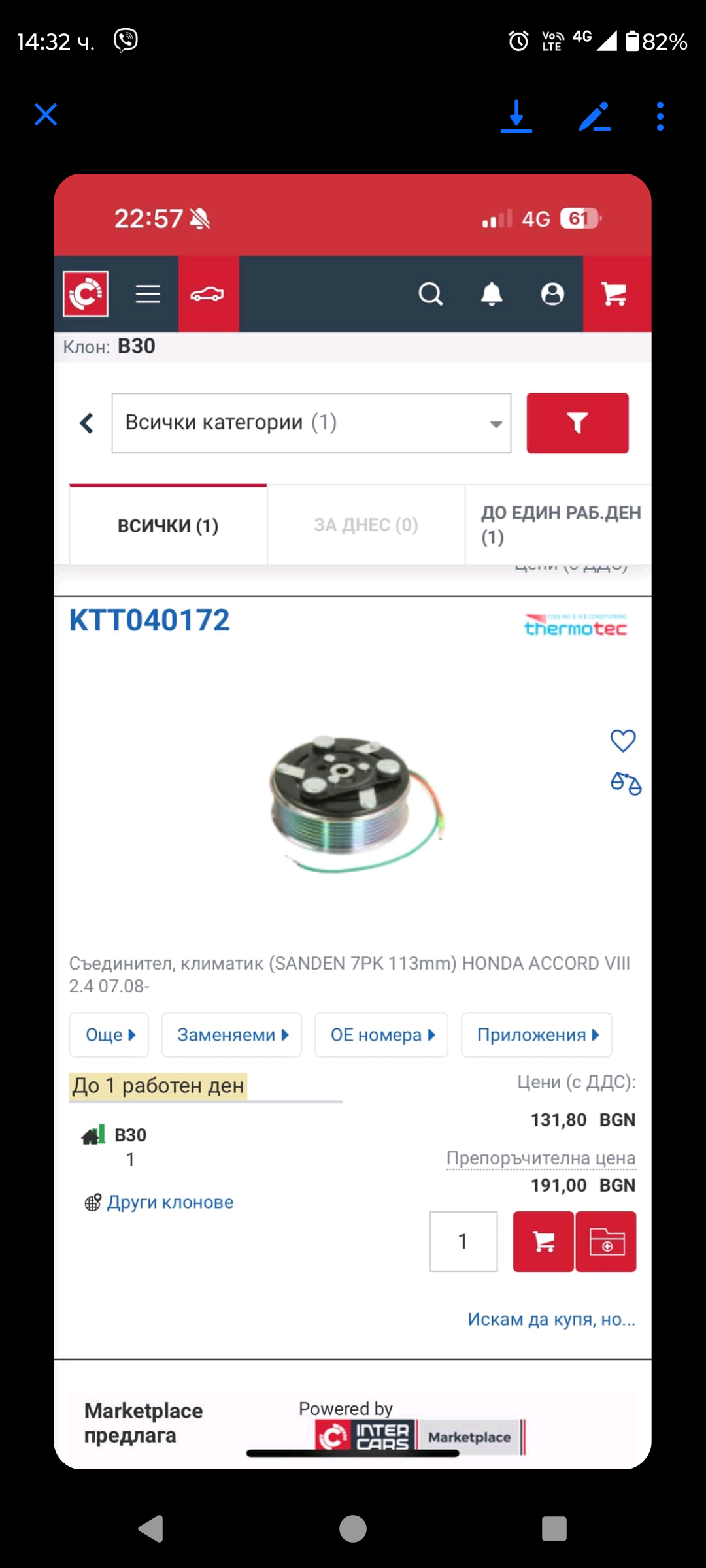The height and width of the screenshot is (1568, 706).
Task: Open the recent apps view
Action: 554,1529
